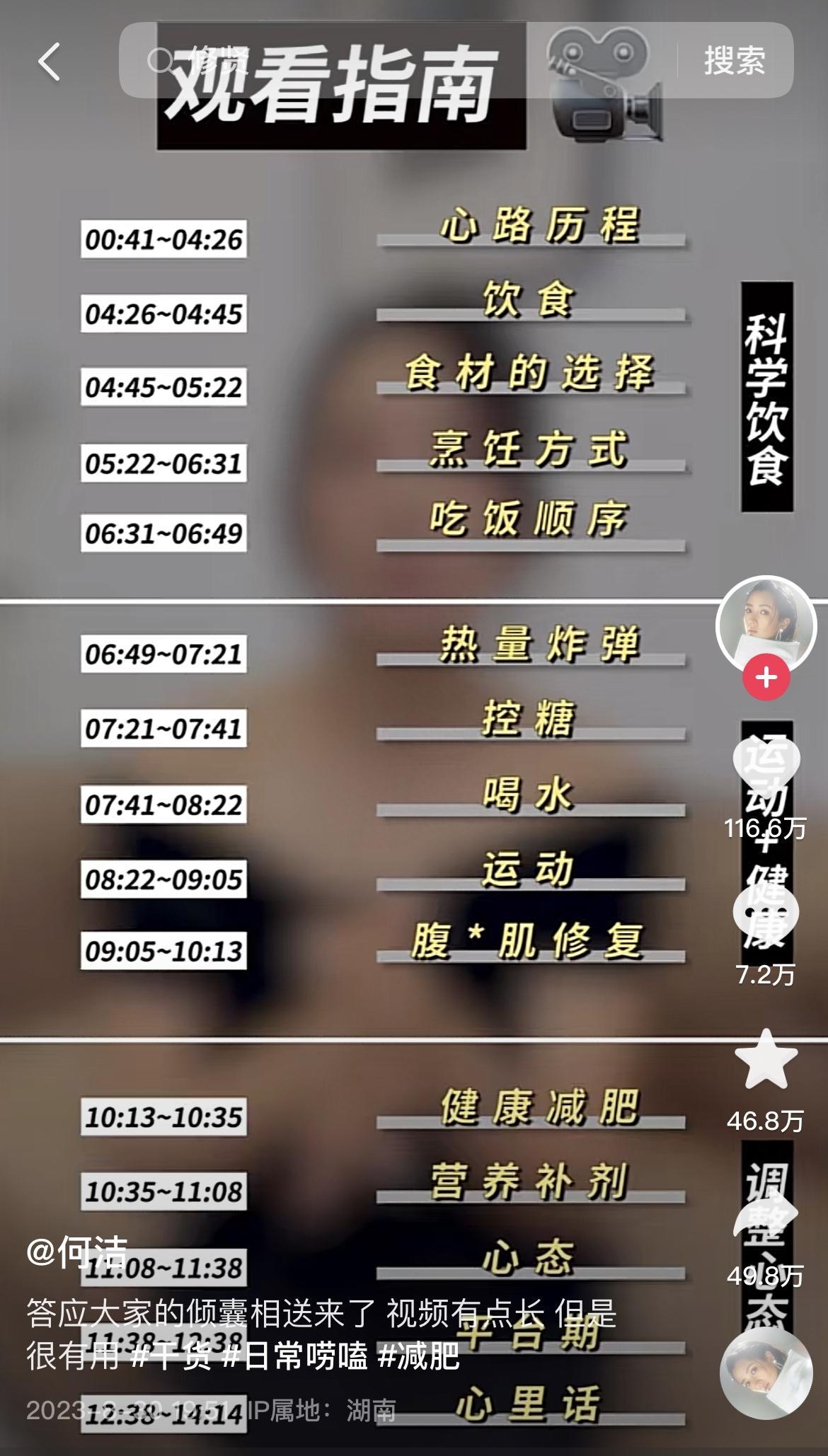The height and width of the screenshot is (1456, 828).
Task: Open the spinning music disc
Action: click(766, 1373)
